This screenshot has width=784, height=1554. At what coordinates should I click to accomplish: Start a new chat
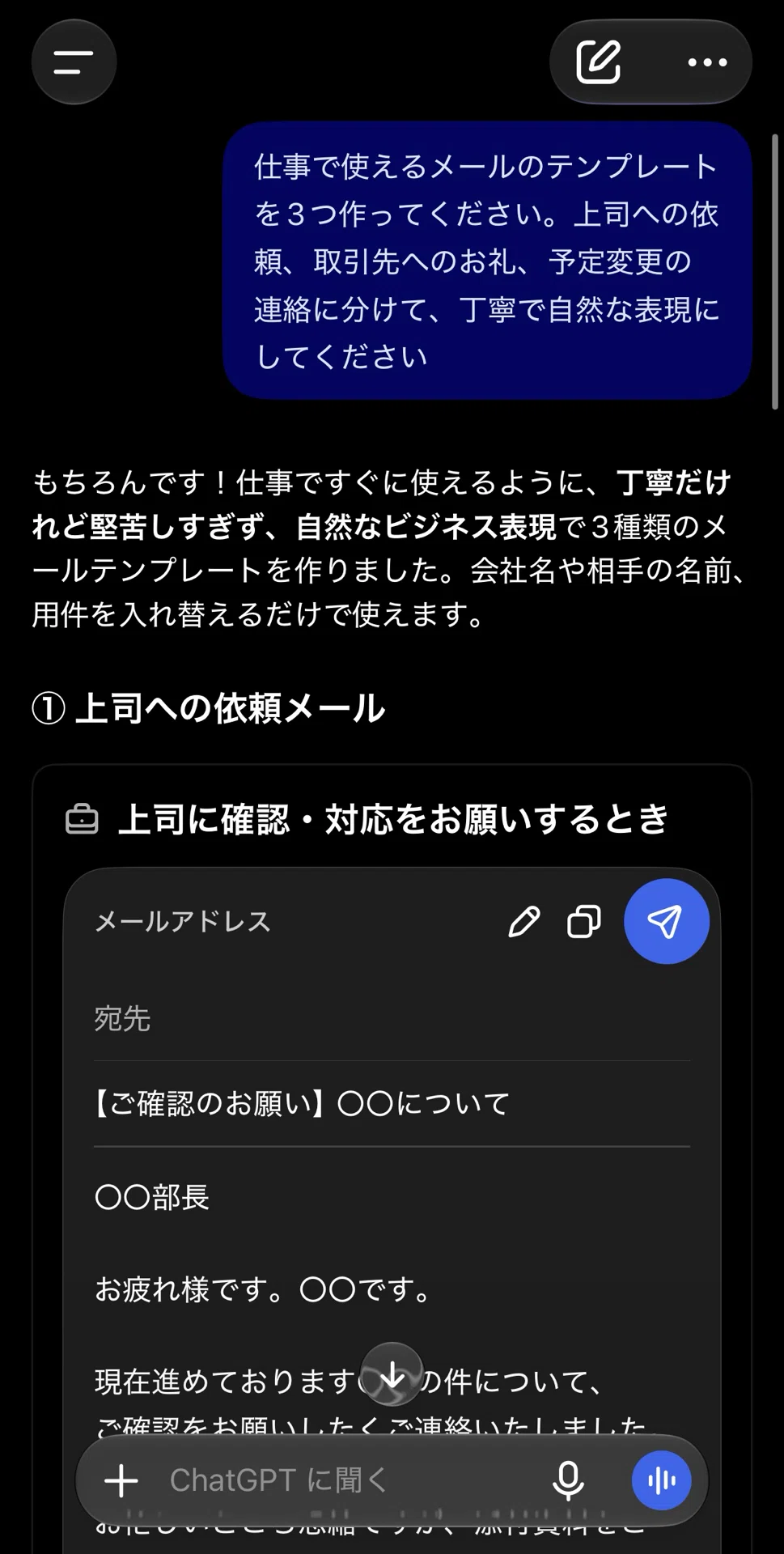pos(599,62)
